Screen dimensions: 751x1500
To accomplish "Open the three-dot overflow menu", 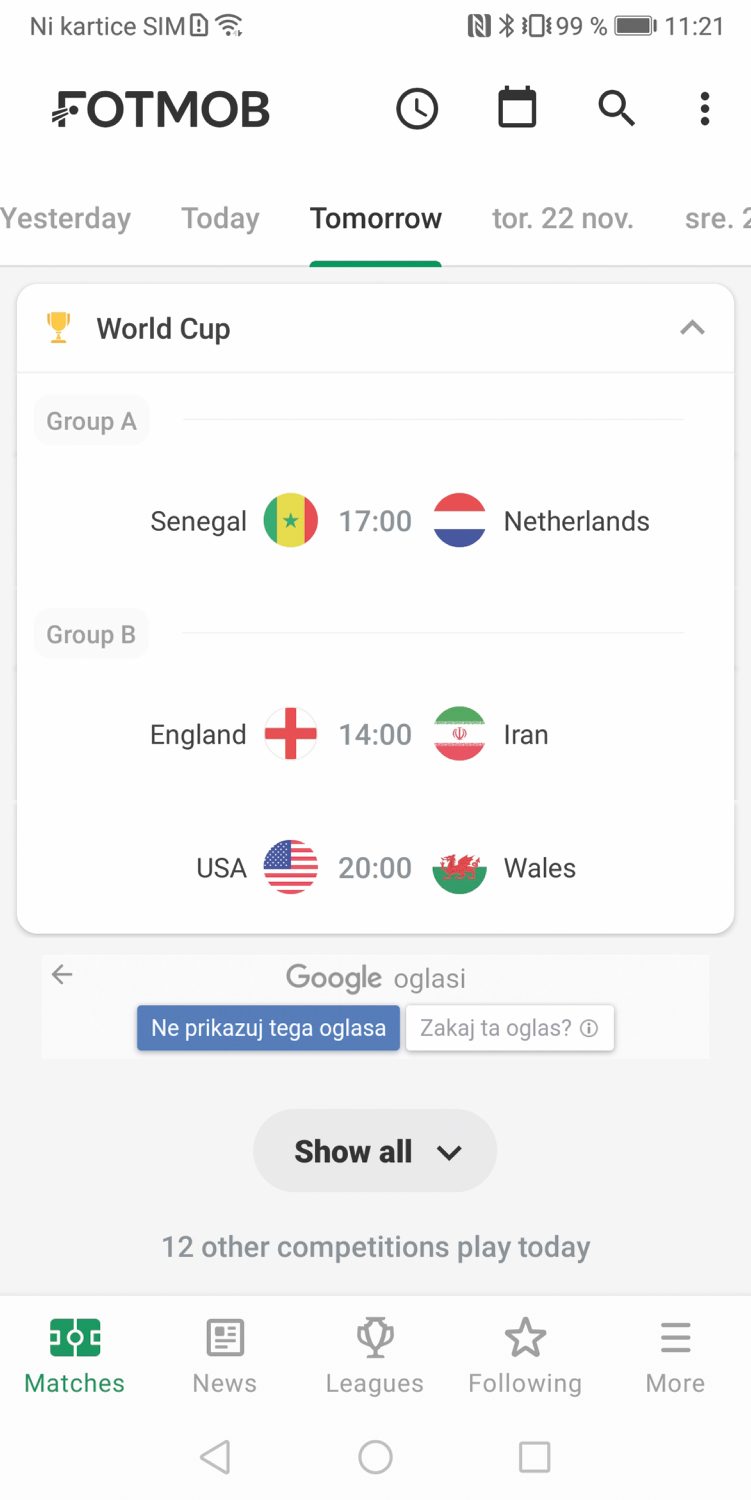I will 705,109.
